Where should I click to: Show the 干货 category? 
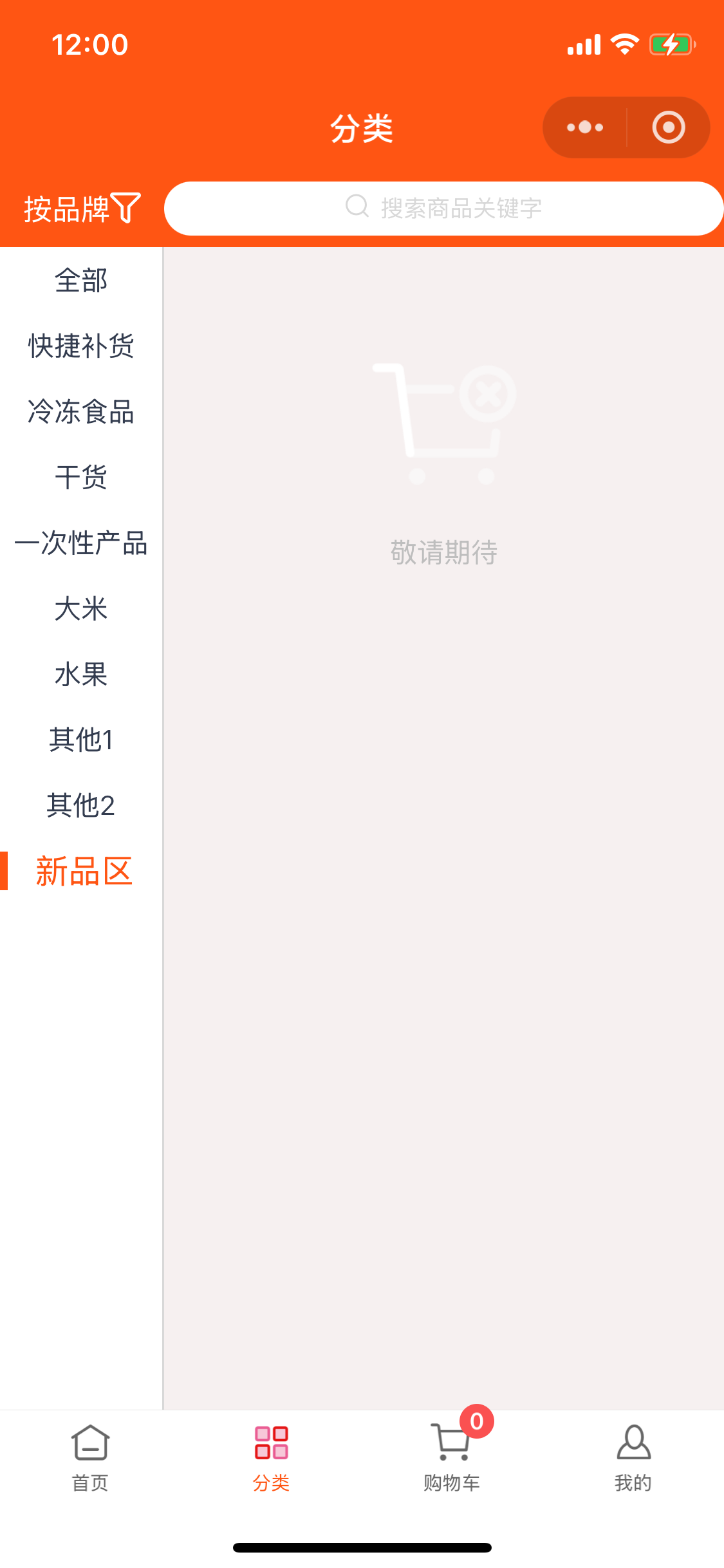coord(81,478)
